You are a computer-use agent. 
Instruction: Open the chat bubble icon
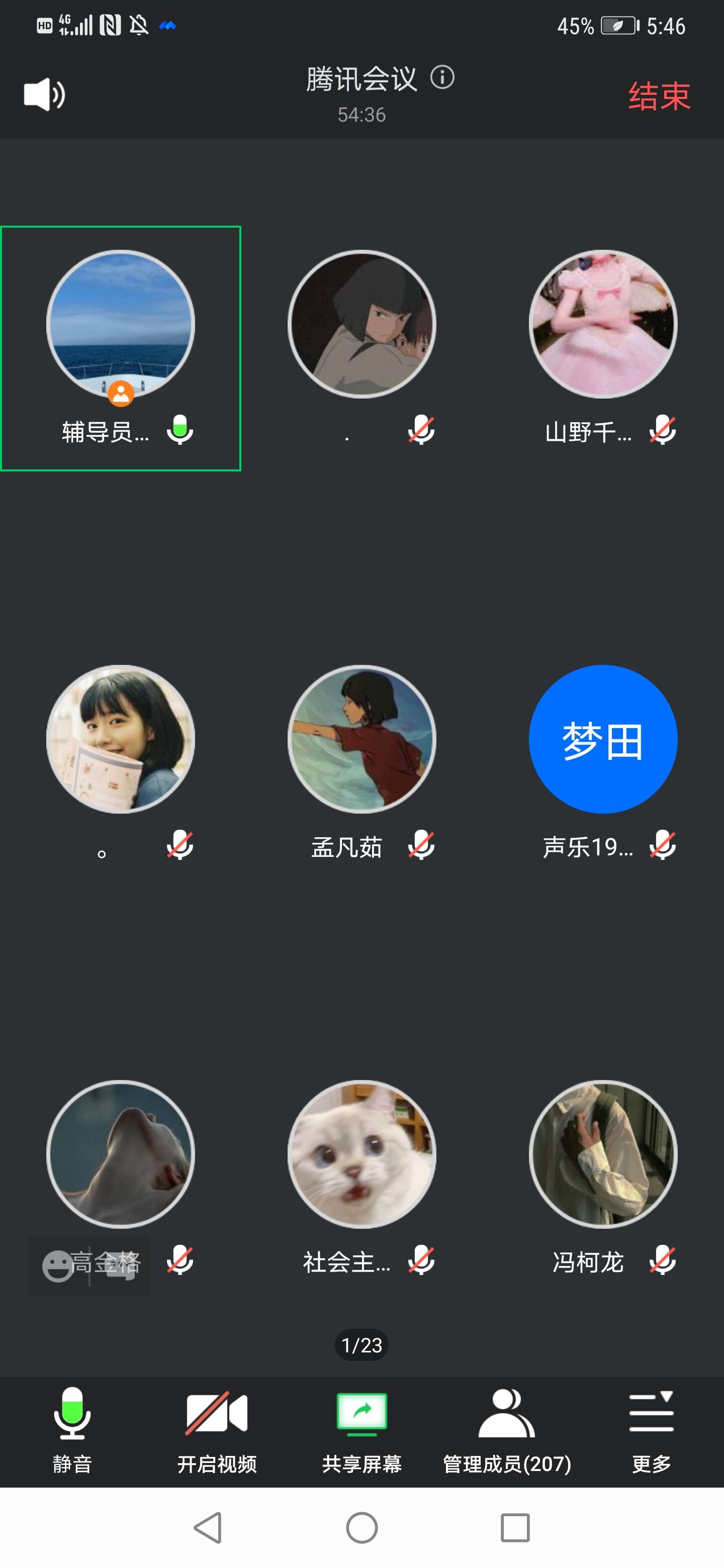pos(121,1267)
